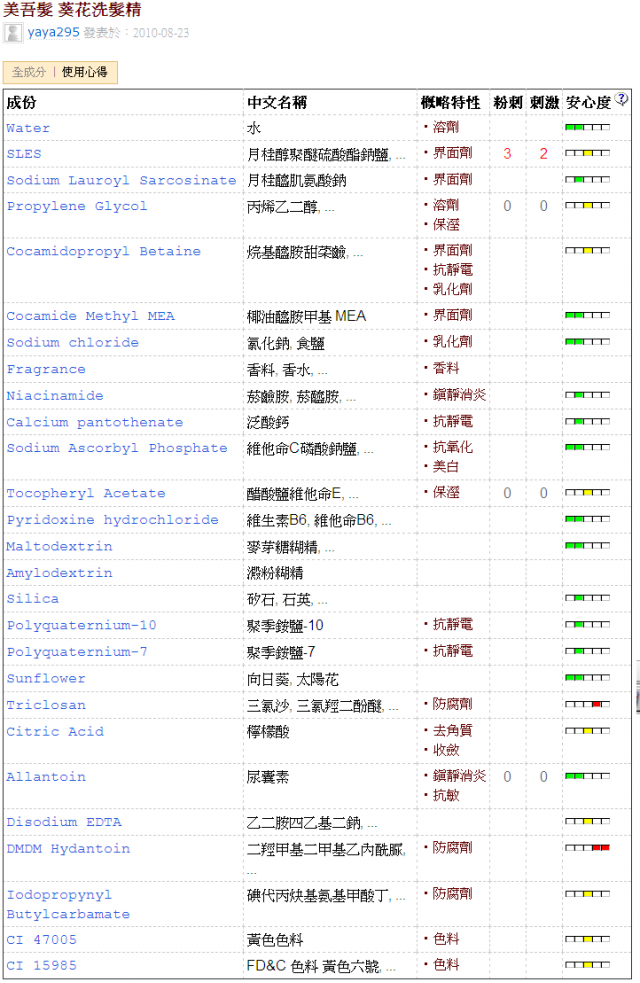Screen dimensions: 640x983
Task: Open the CI 47005 link
Action: (x=41, y=940)
